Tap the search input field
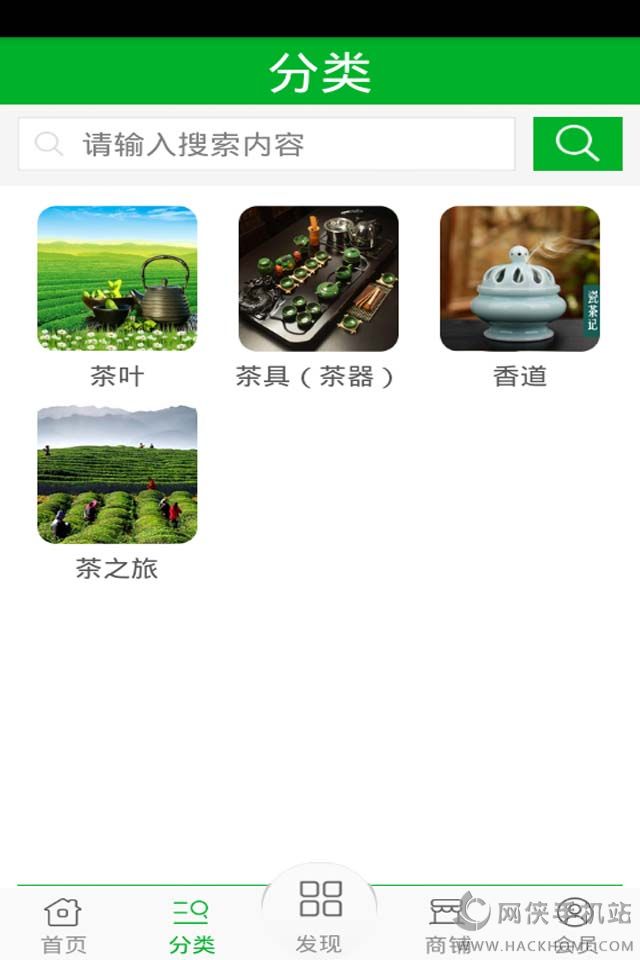 click(x=266, y=145)
